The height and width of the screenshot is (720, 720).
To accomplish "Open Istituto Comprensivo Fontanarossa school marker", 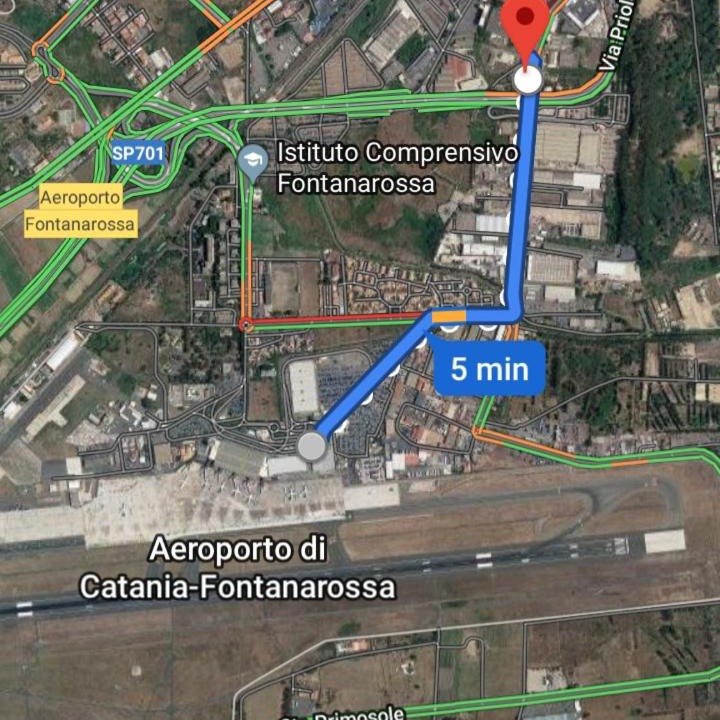I will coord(254,162).
